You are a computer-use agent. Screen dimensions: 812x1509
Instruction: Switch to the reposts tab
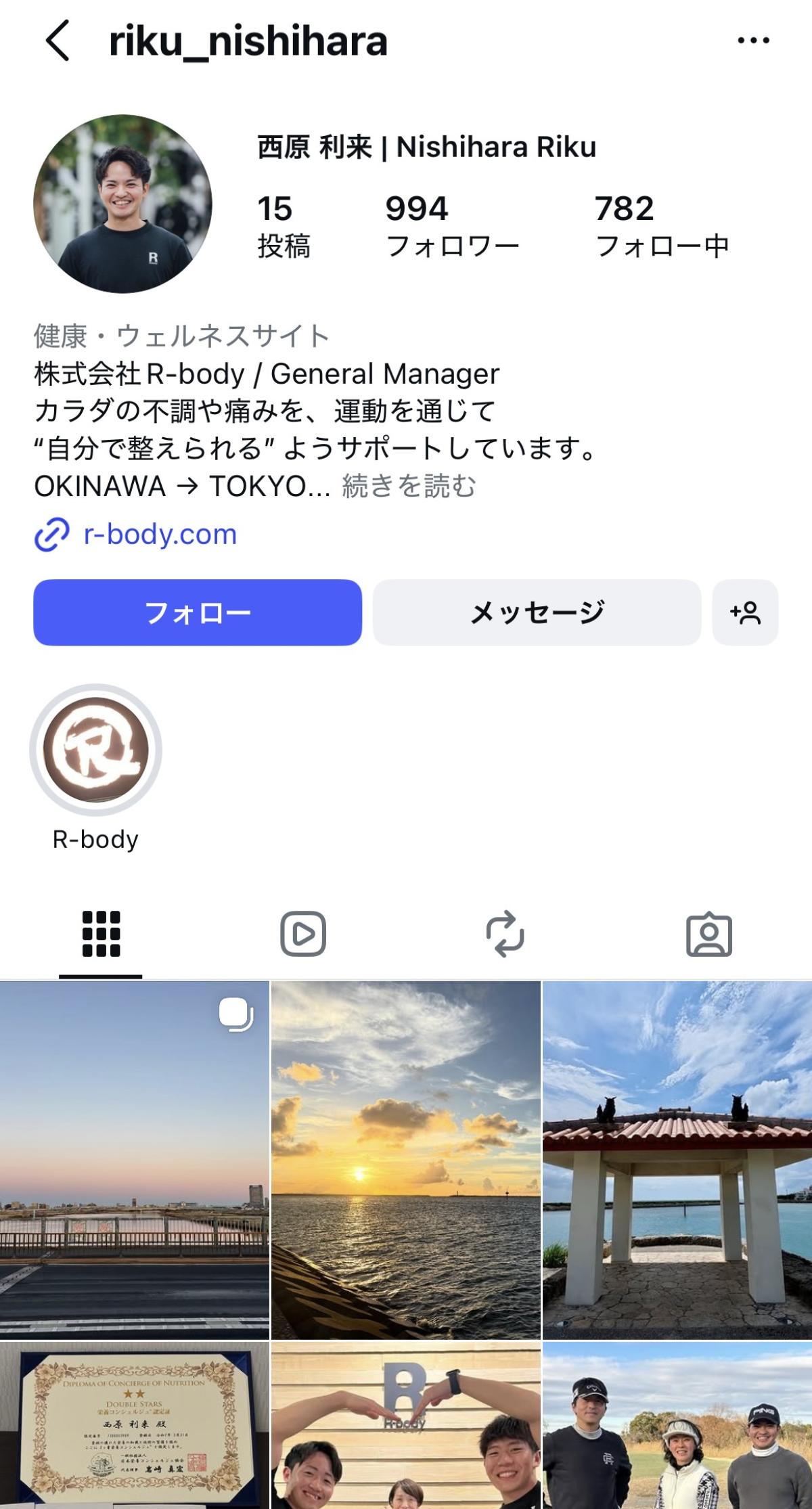click(x=505, y=934)
